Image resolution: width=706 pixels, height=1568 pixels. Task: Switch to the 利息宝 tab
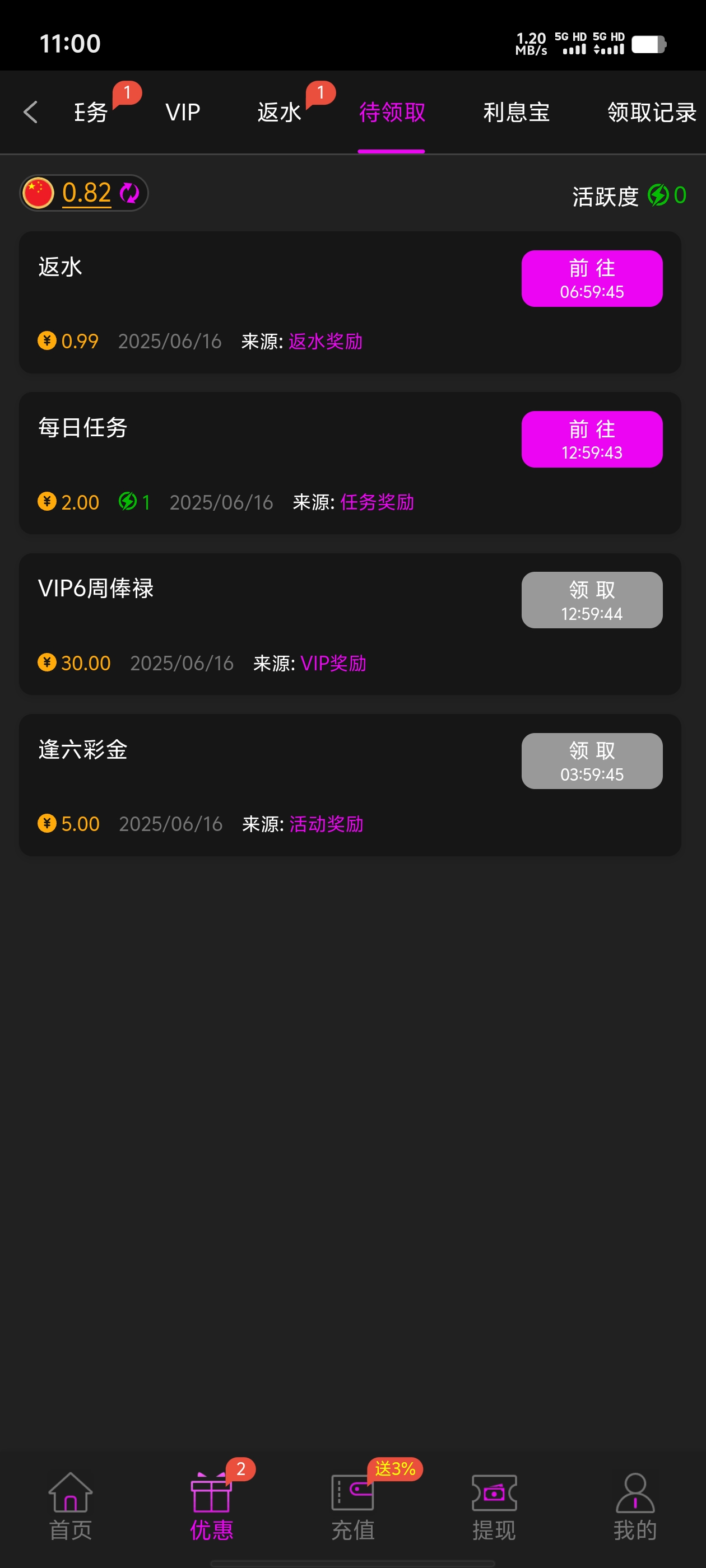[x=516, y=112]
